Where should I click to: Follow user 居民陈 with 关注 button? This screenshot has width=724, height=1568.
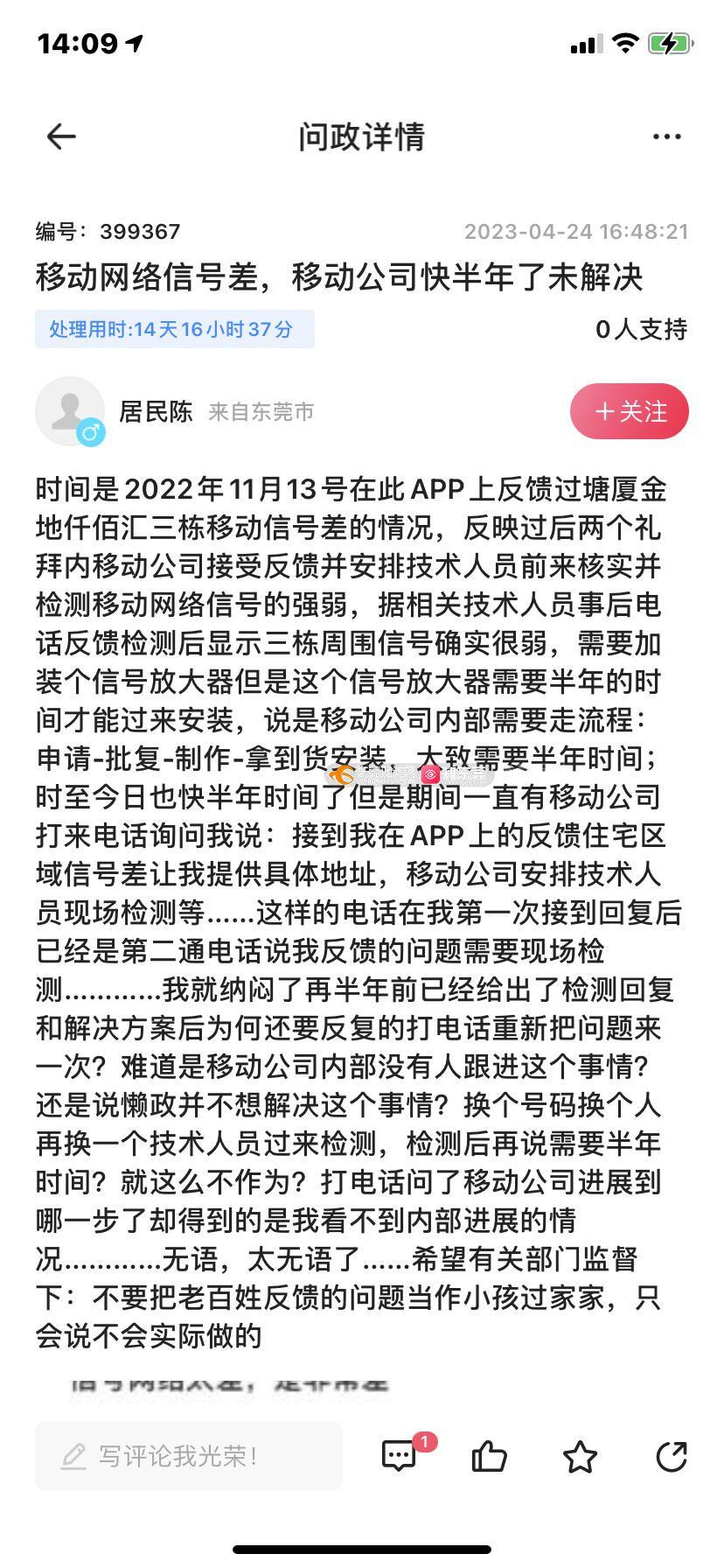click(x=630, y=411)
